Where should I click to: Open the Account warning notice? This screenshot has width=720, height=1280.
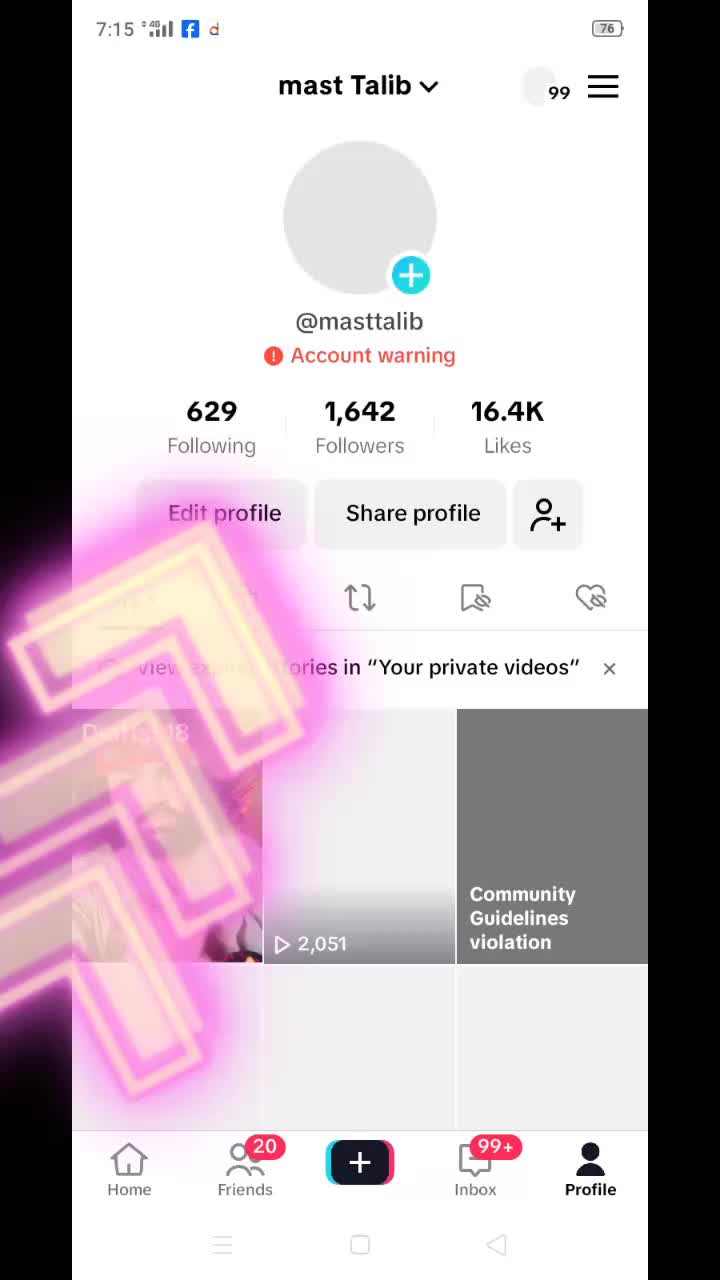[x=360, y=356]
